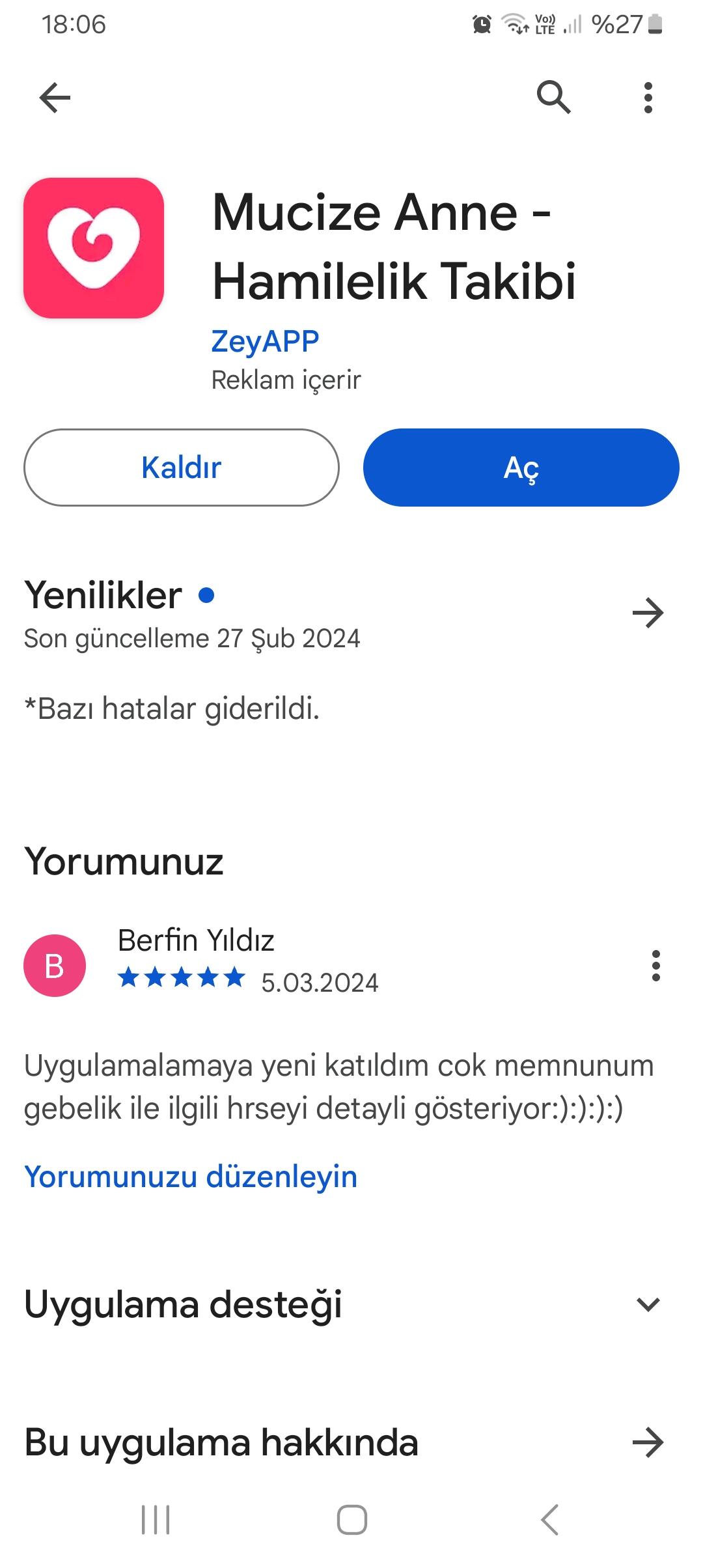Open the search magnifier icon
This screenshot has width=703, height=1568.
553,98
